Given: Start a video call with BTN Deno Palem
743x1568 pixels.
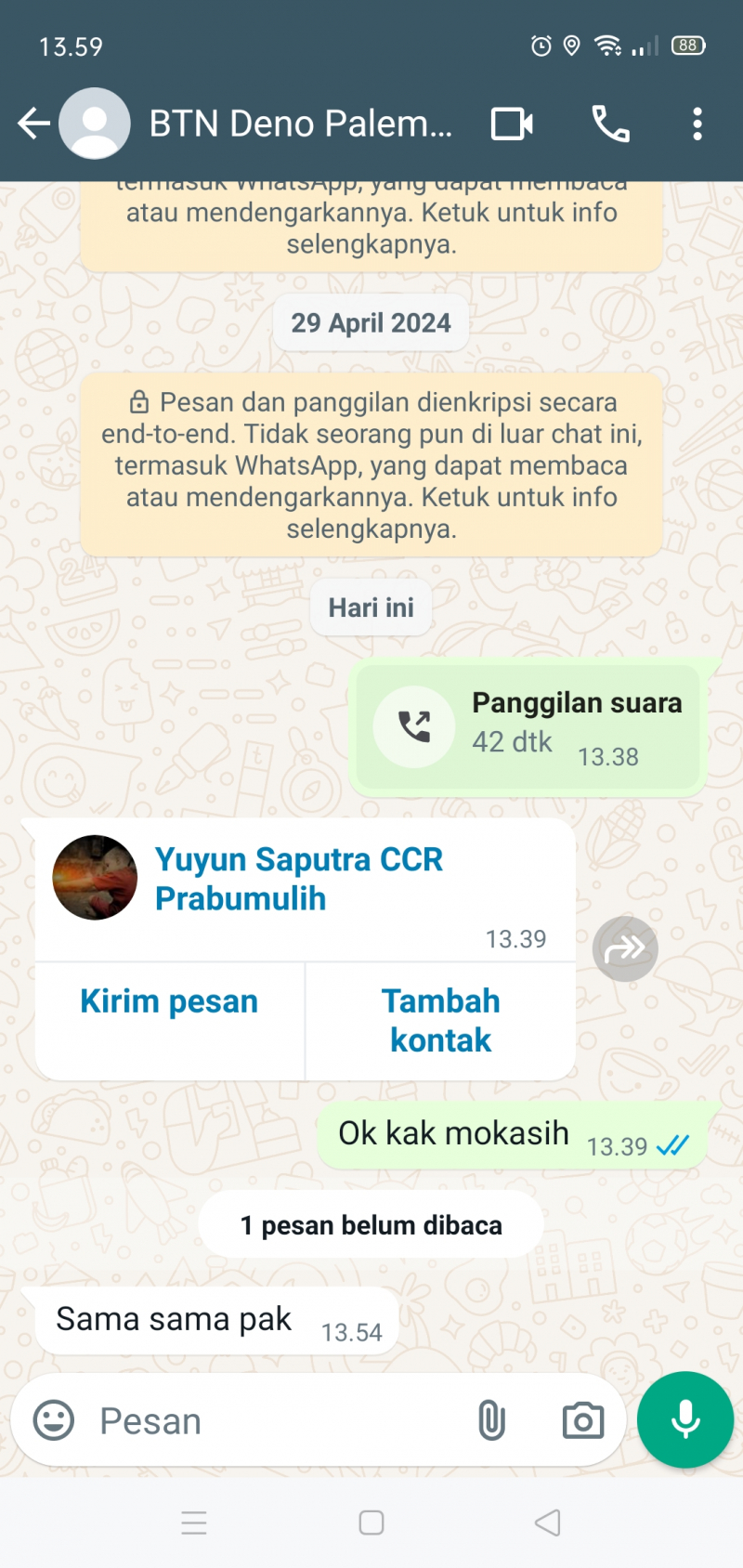Looking at the screenshot, I should (x=510, y=123).
